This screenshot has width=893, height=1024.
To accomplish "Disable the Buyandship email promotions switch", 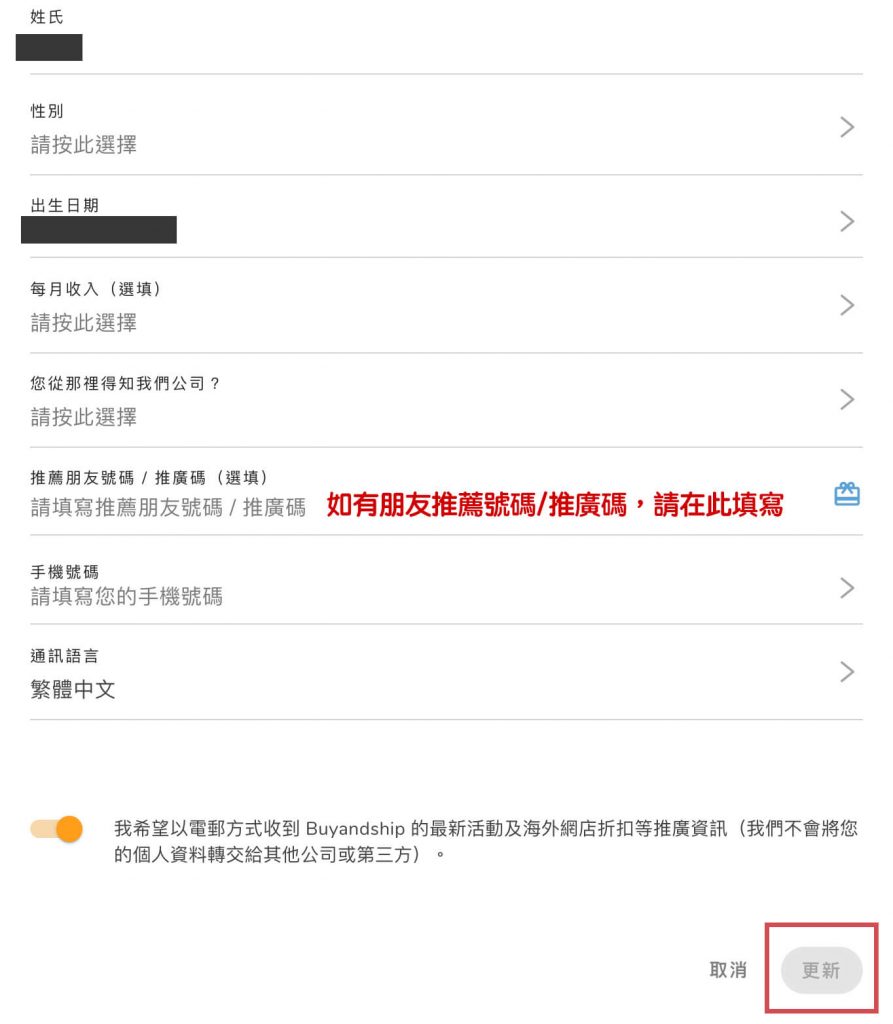I will 57,829.
